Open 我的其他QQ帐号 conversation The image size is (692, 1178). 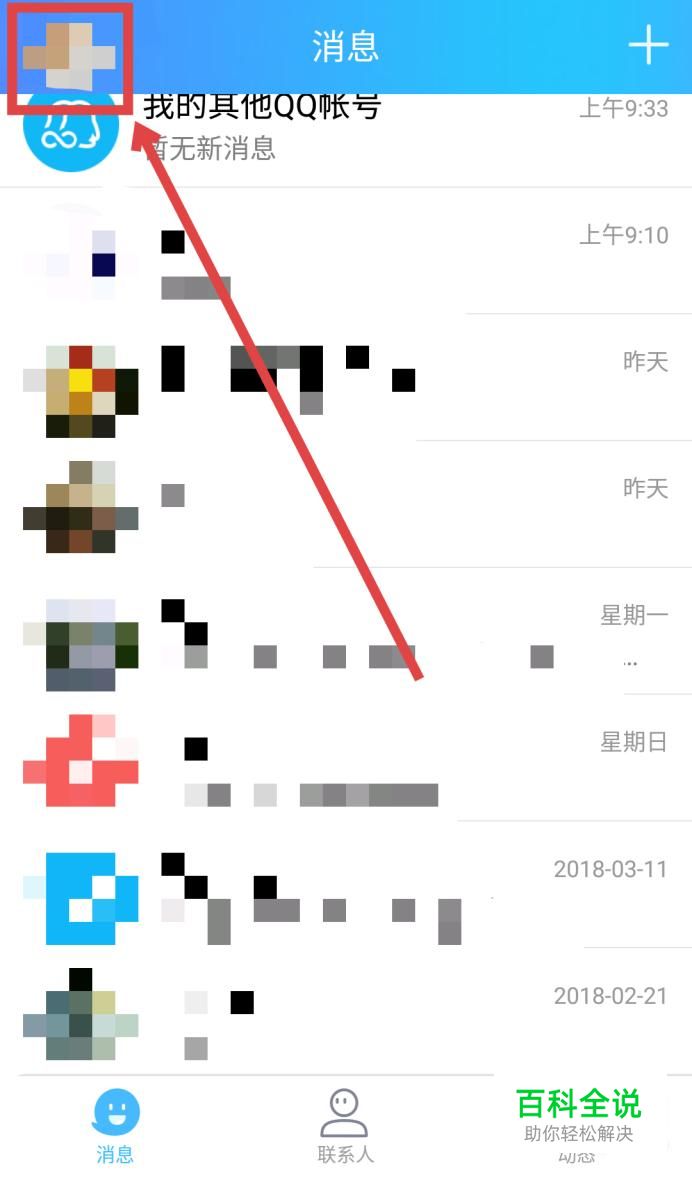point(345,128)
